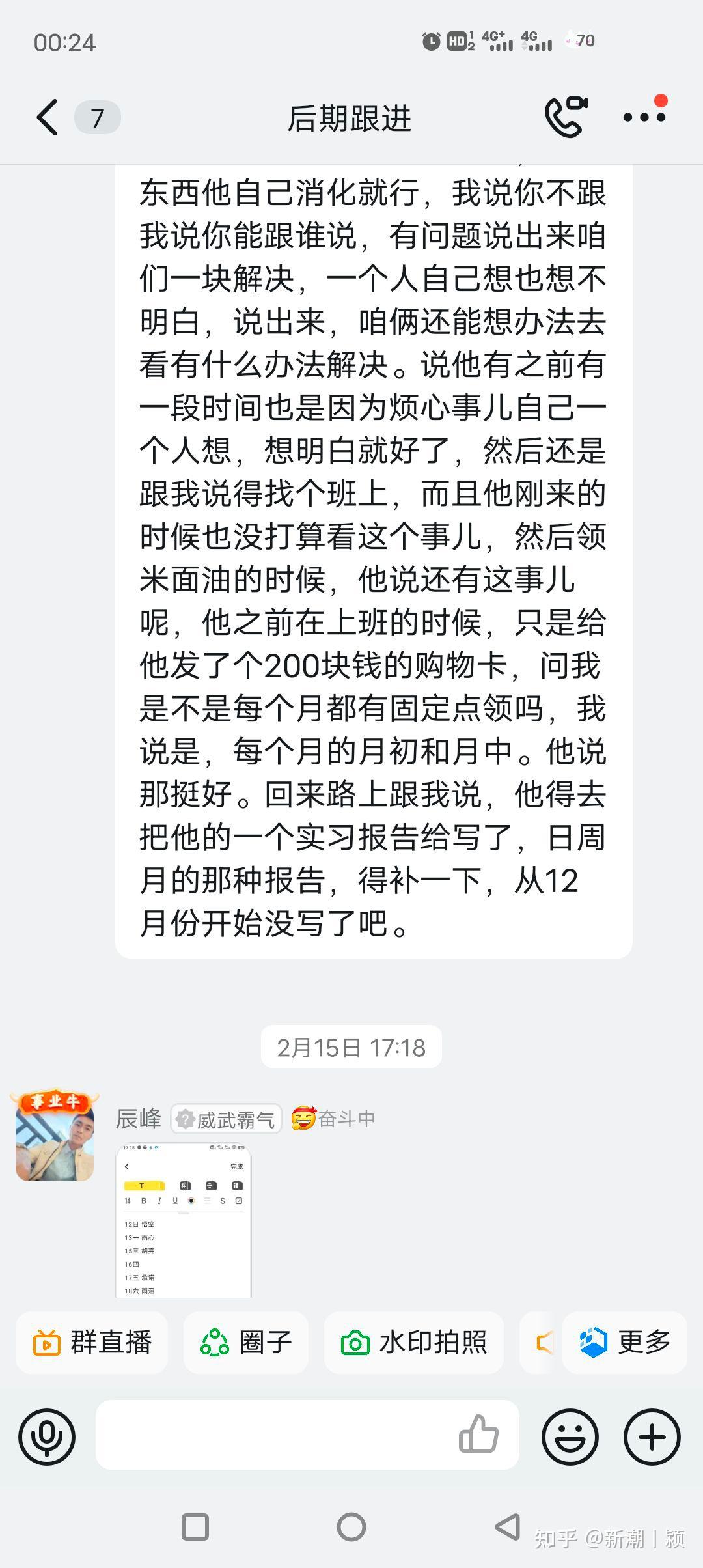
Task: Send a quick thumbs-up
Action: click(x=478, y=1435)
